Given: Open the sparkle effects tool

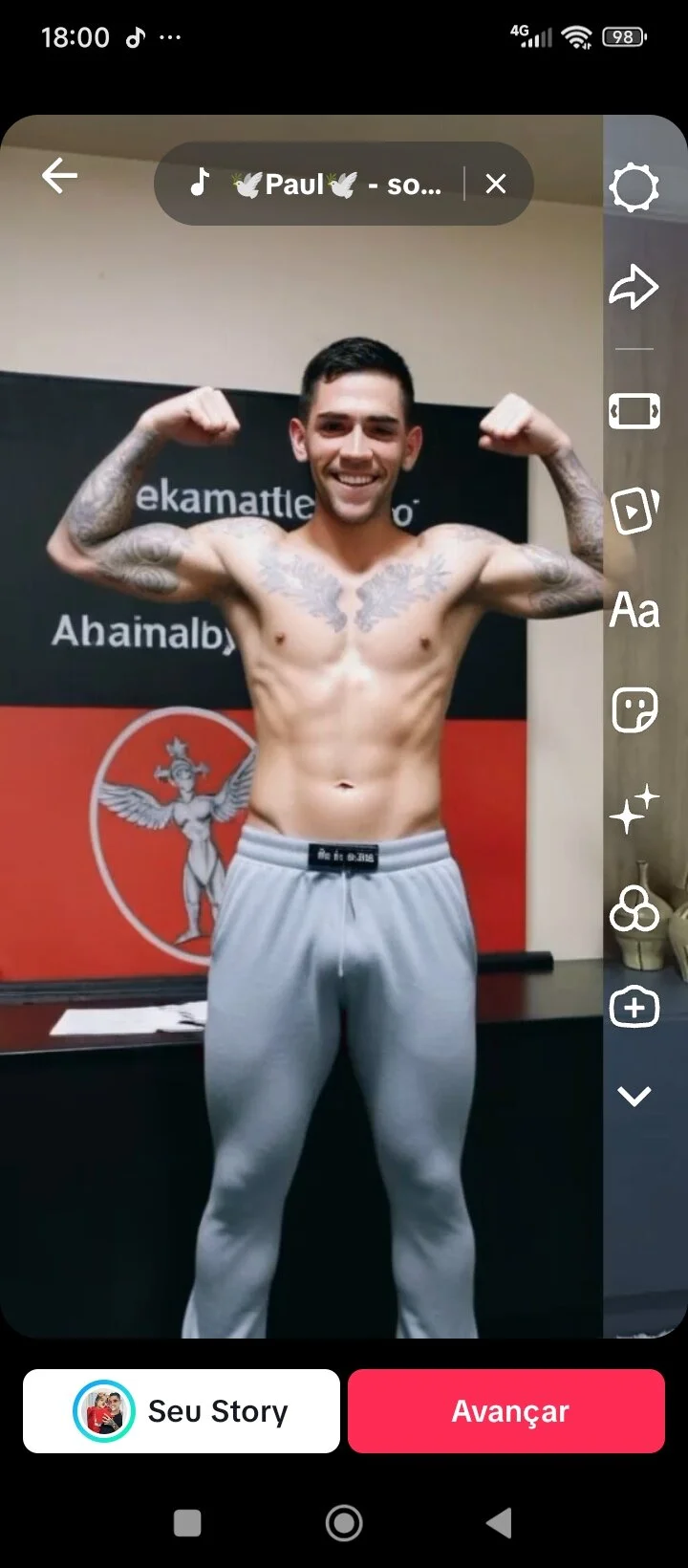Looking at the screenshot, I should click(634, 809).
